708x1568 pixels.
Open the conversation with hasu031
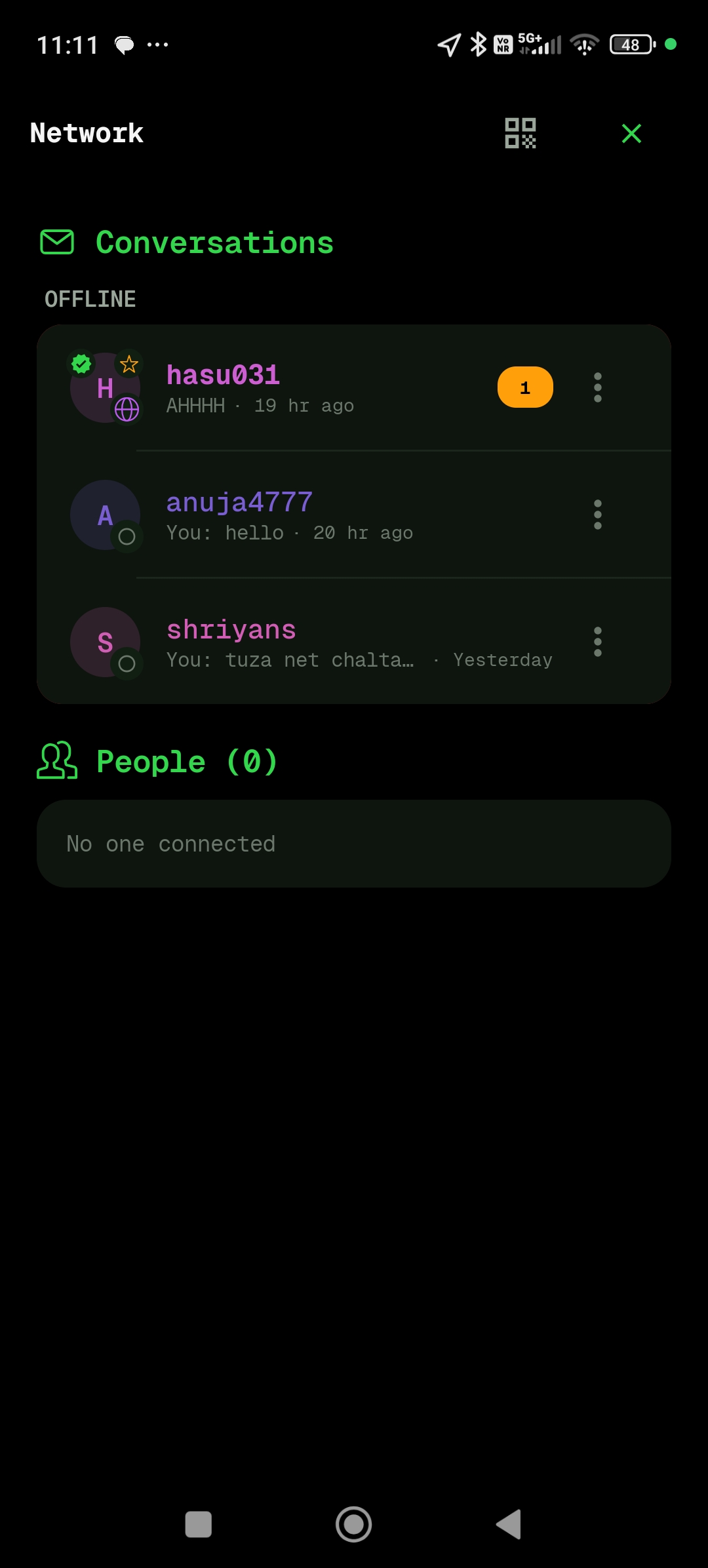(354, 387)
